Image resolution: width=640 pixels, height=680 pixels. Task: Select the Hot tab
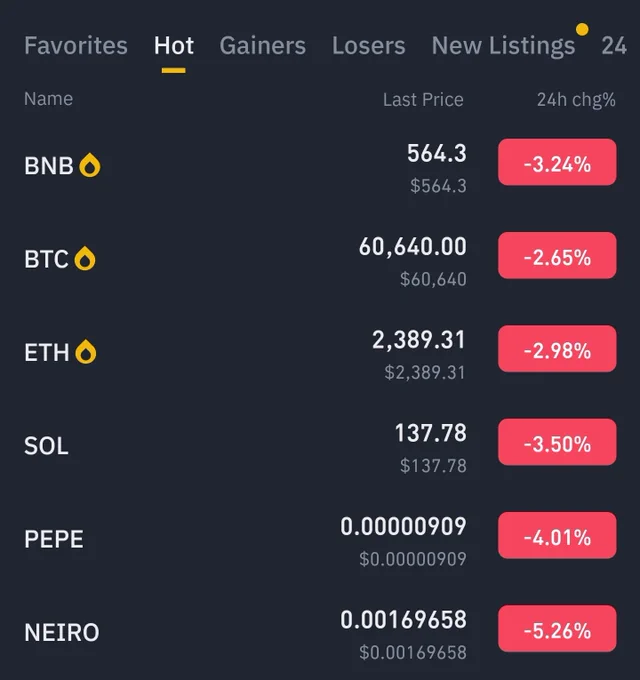173,46
